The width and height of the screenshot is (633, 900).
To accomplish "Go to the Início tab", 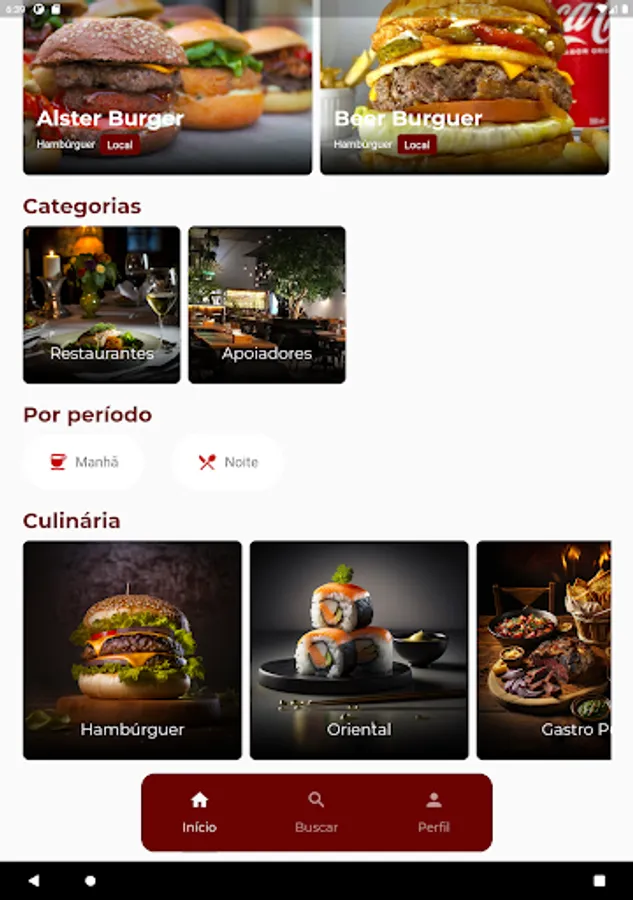I will [x=199, y=813].
